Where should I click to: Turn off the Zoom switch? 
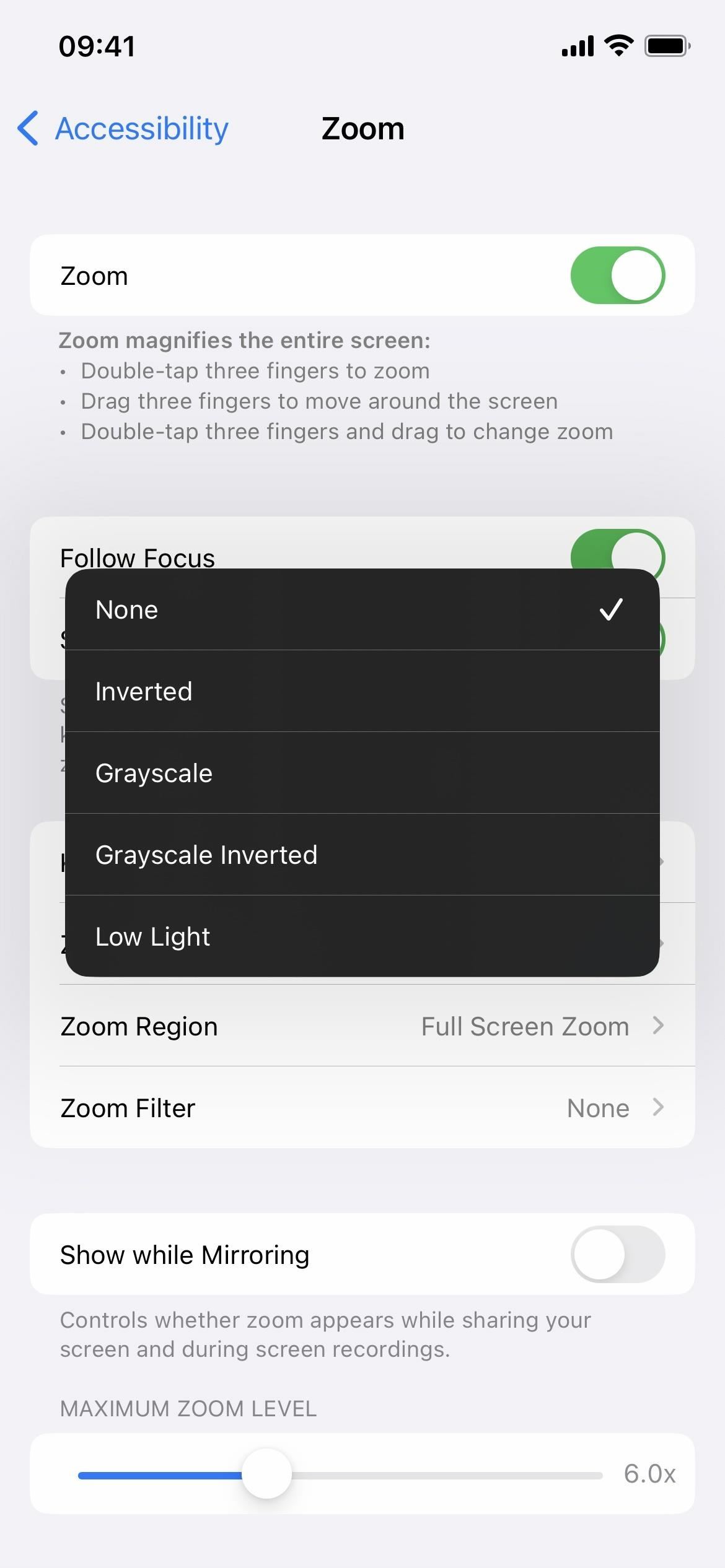pos(617,275)
